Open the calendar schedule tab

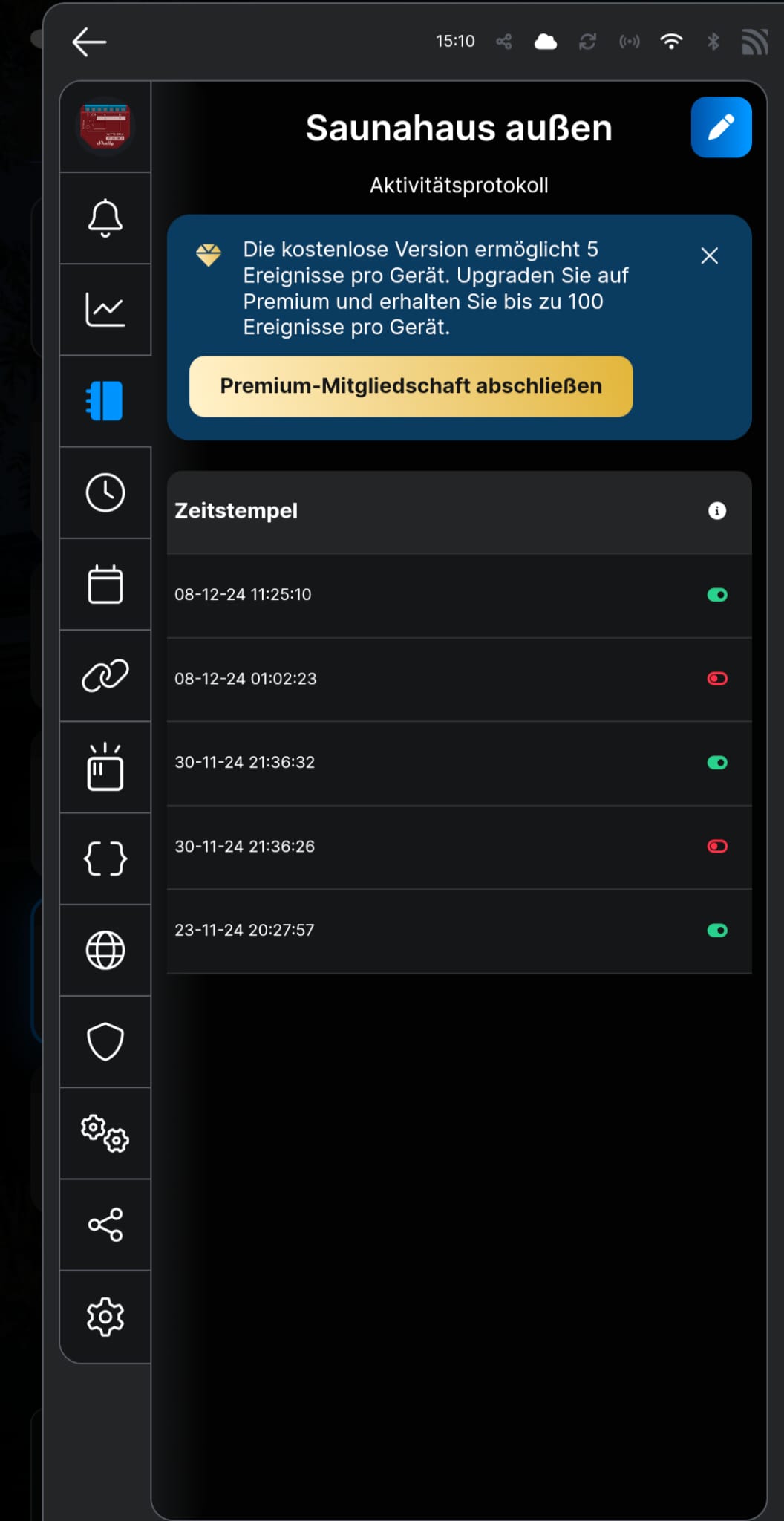pos(105,584)
